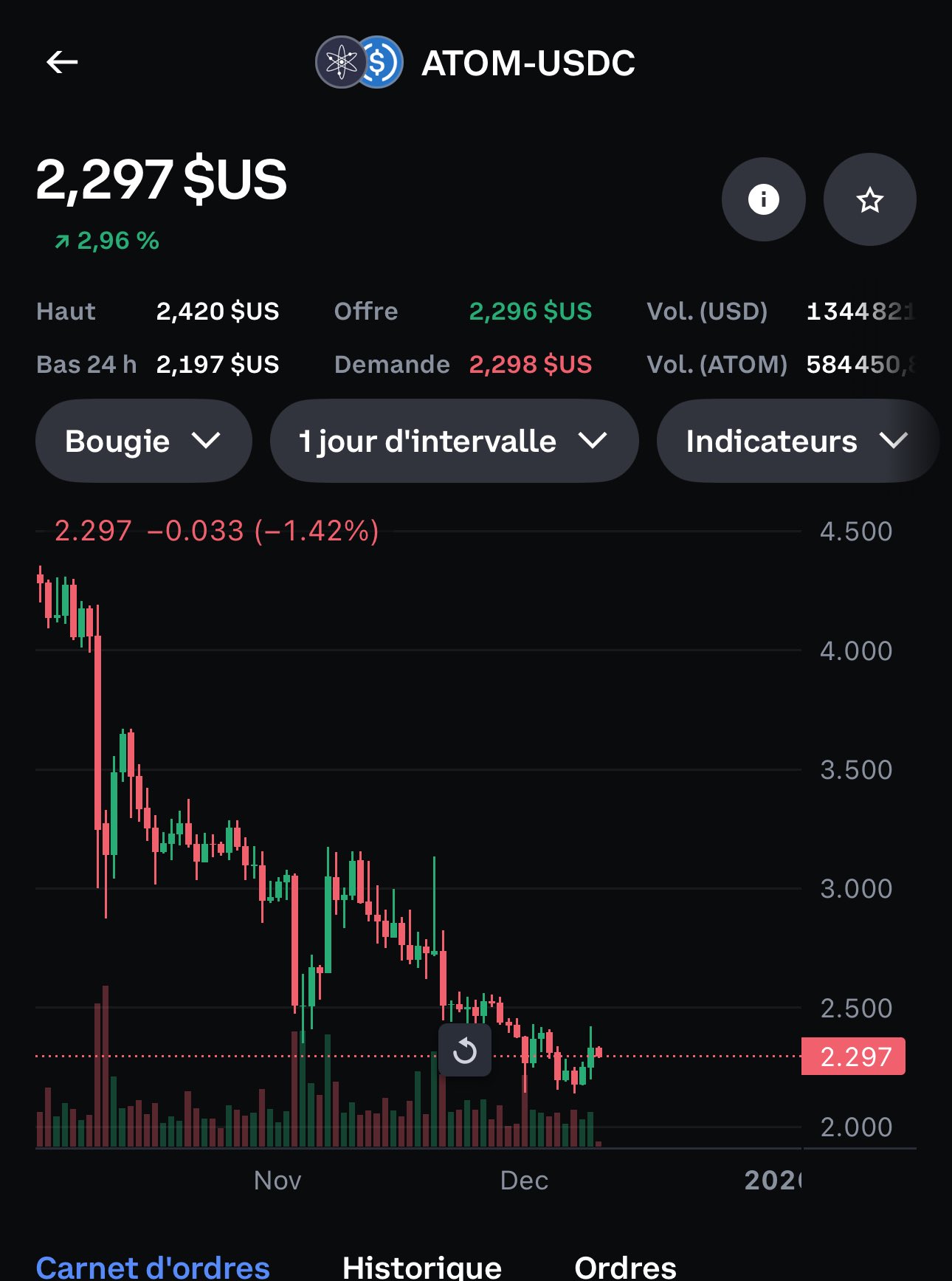
Task: Switch to the Carnet d'ordres tab
Action: 153,1265
